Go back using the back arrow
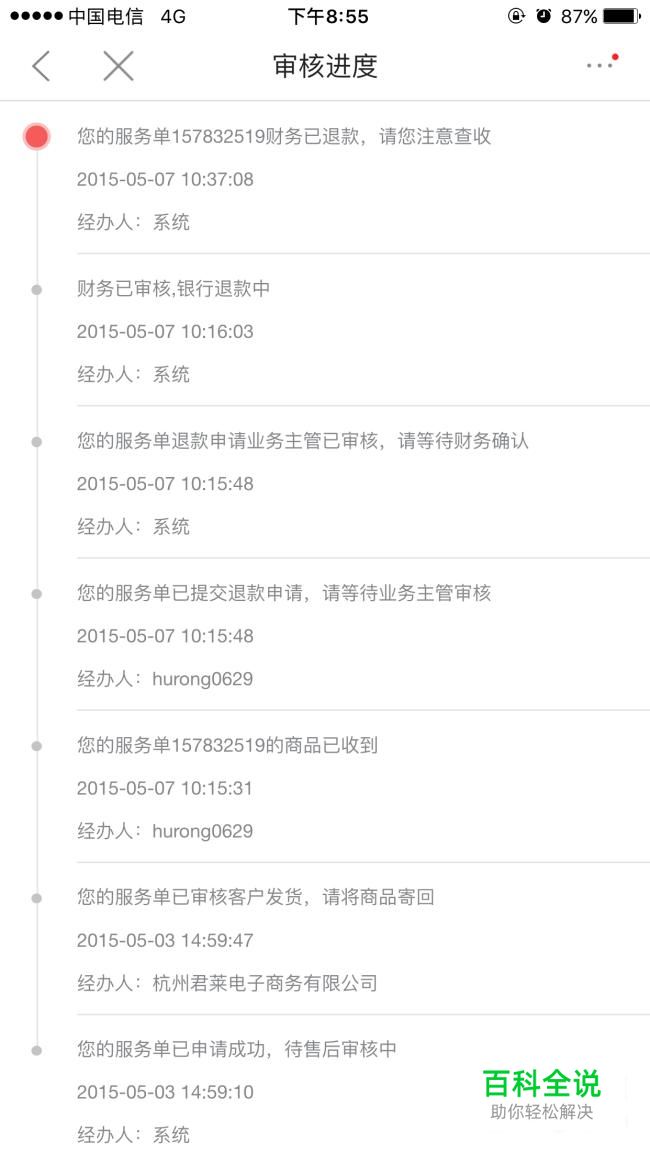 (x=41, y=66)
